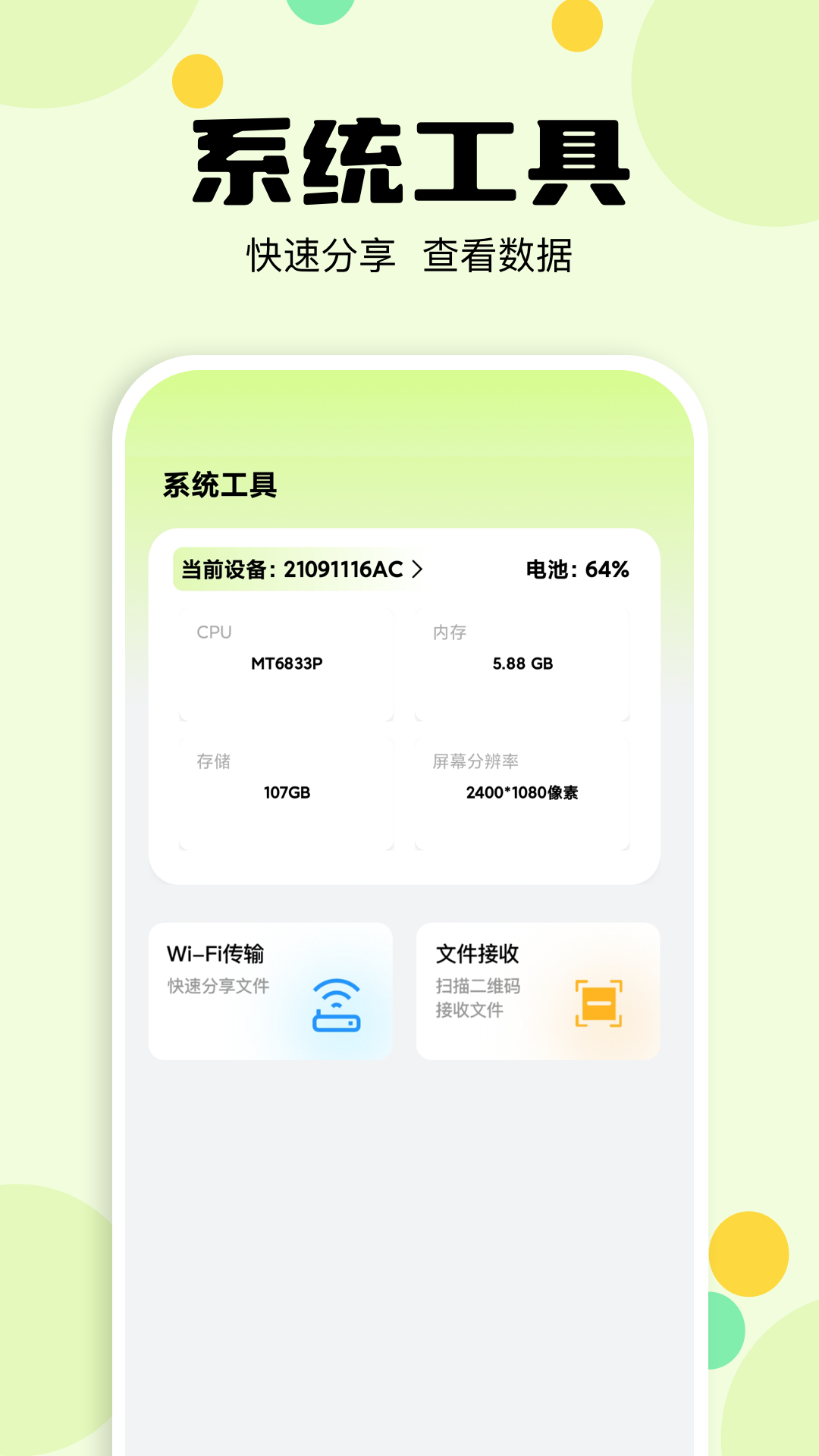Tap the 快速分享文件 description text
This screenshot has height=1456, width=819.
(220, 988)
